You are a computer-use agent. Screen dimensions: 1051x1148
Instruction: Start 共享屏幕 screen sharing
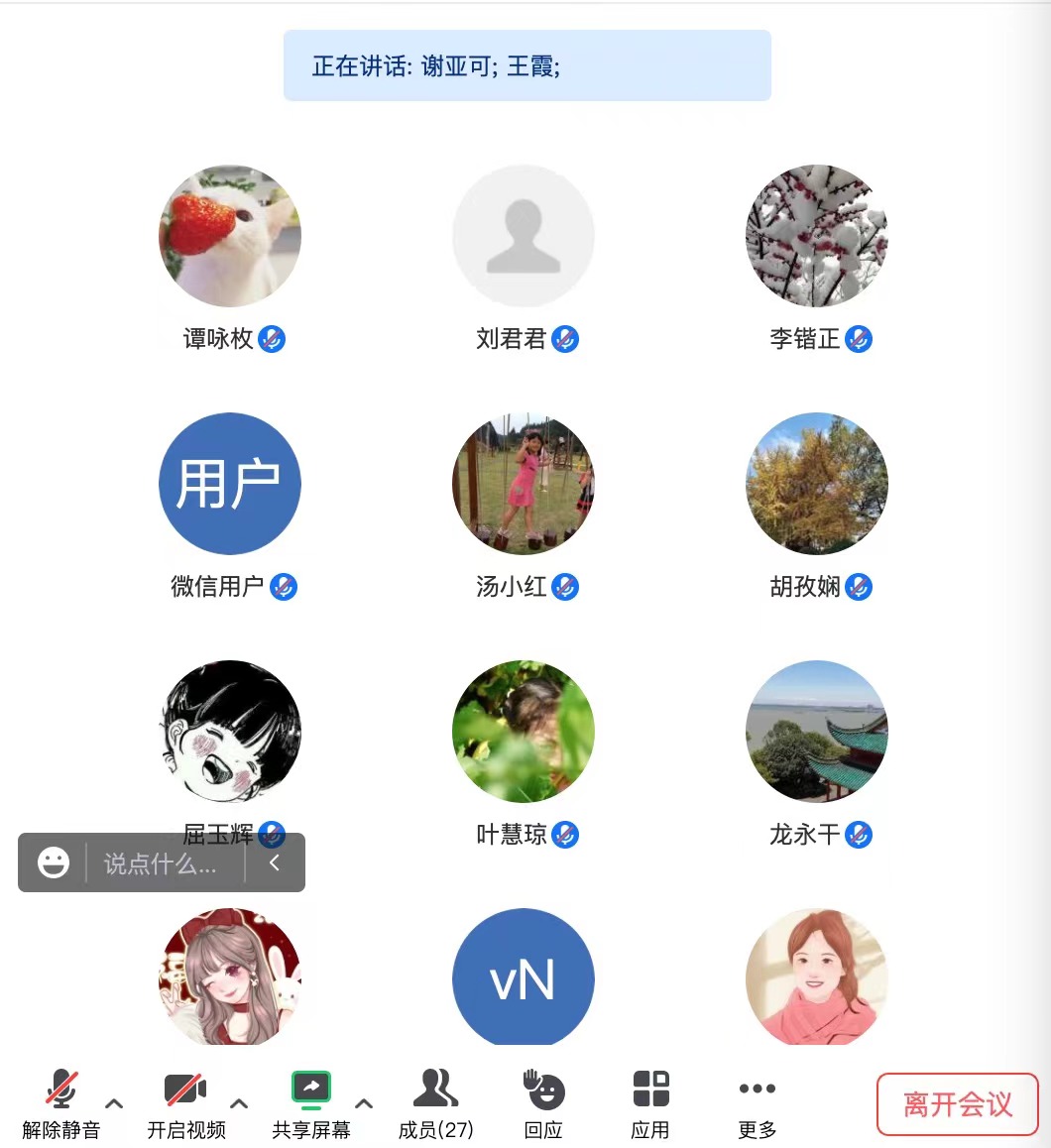coord(310,1102)
